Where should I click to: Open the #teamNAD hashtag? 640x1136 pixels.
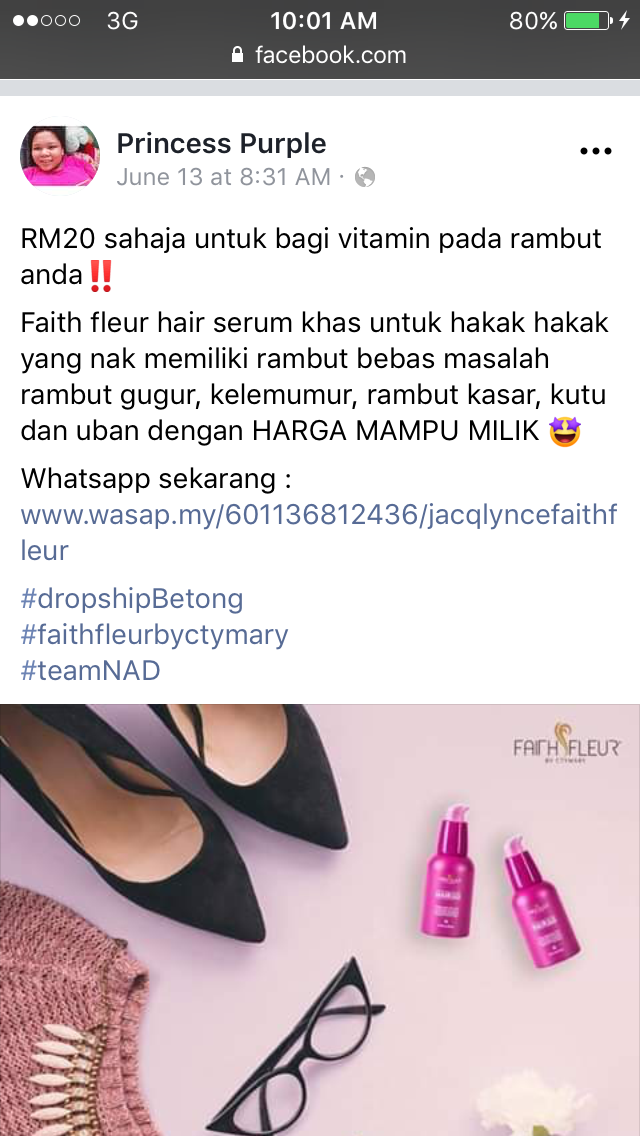[x=91, y=670]
